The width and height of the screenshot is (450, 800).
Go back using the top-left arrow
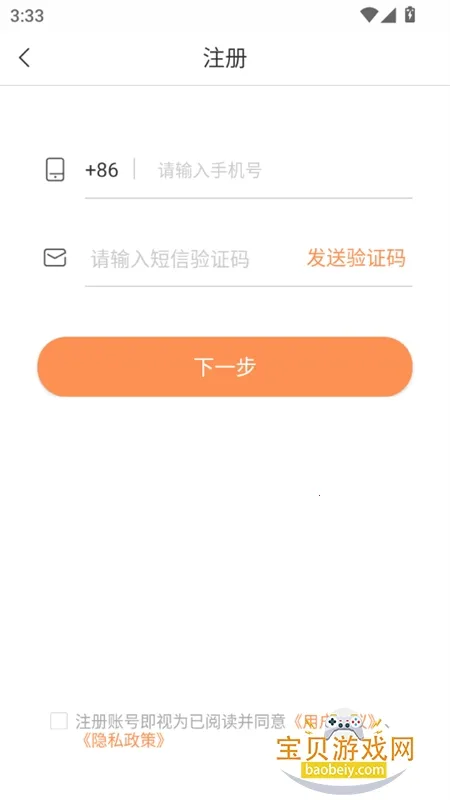24,58
